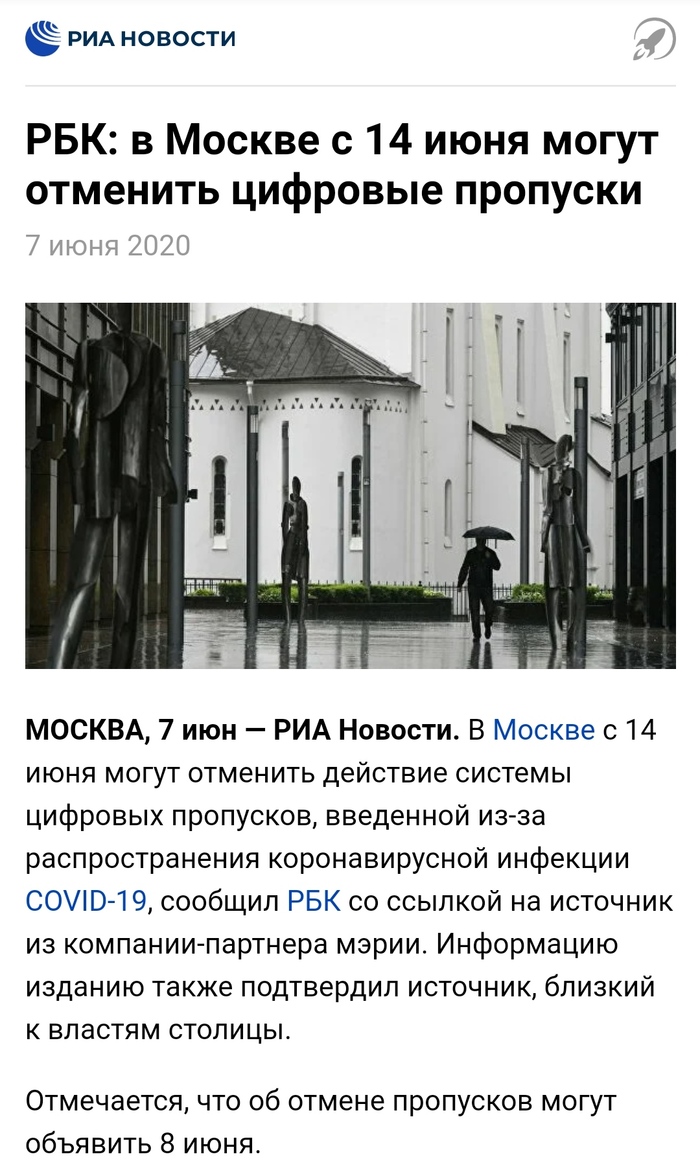Screen dimensions: 700x1174
Task: Open the РБК link in article
Action: pyautogui.click(x=314, y=900)
